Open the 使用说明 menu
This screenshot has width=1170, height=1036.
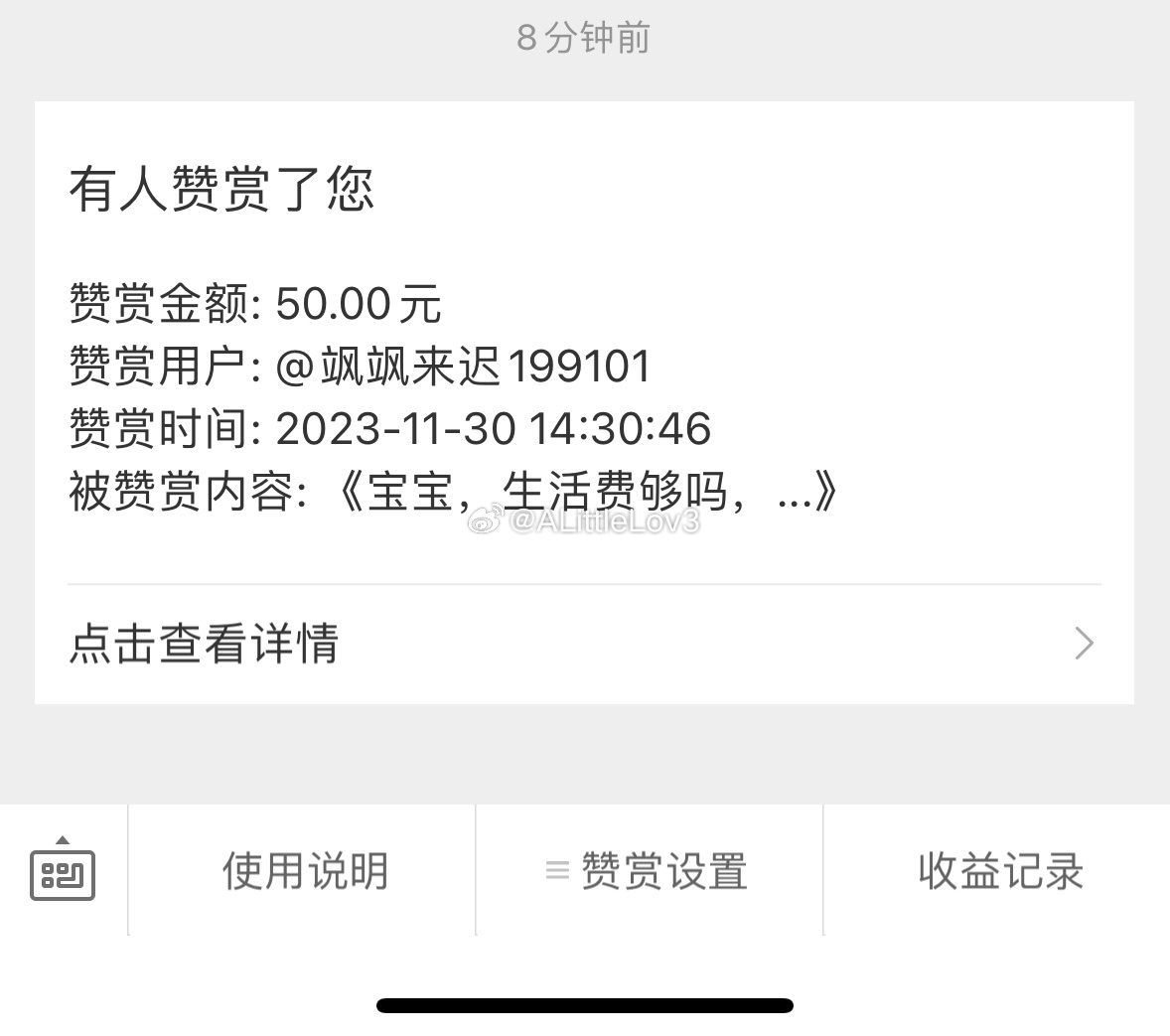tap(304, 871)
